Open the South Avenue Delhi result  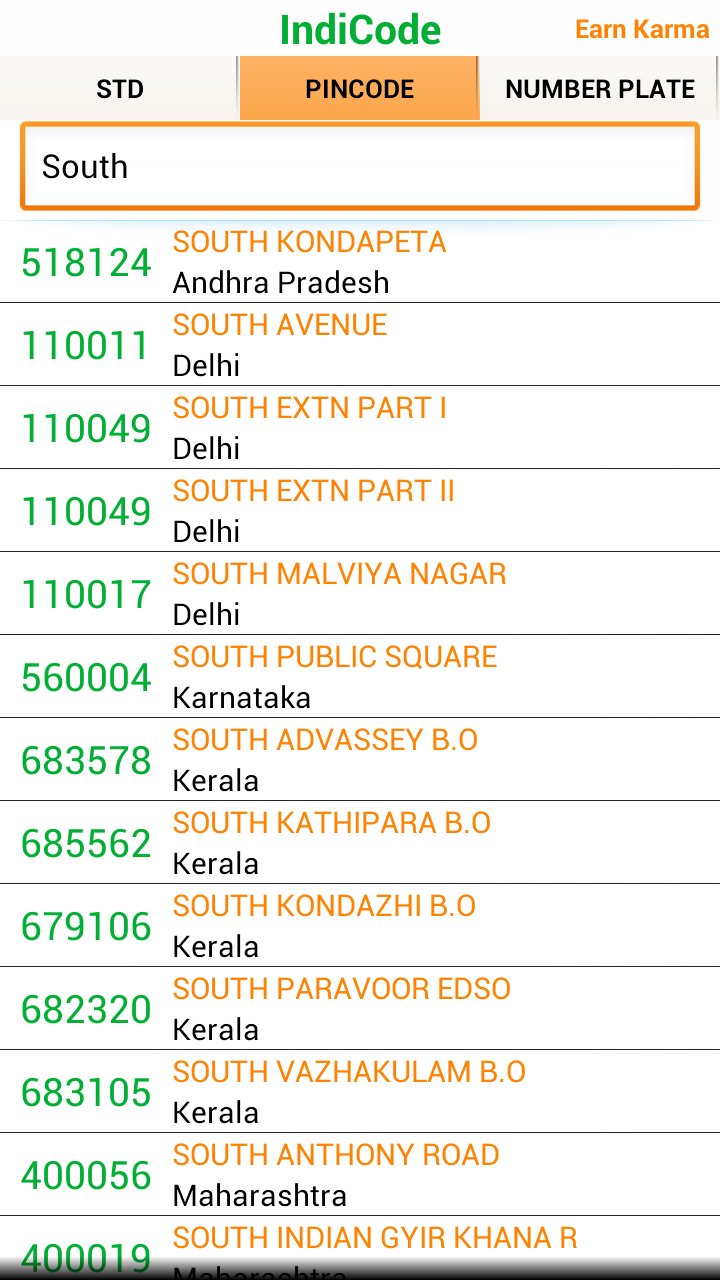(360, 345)
